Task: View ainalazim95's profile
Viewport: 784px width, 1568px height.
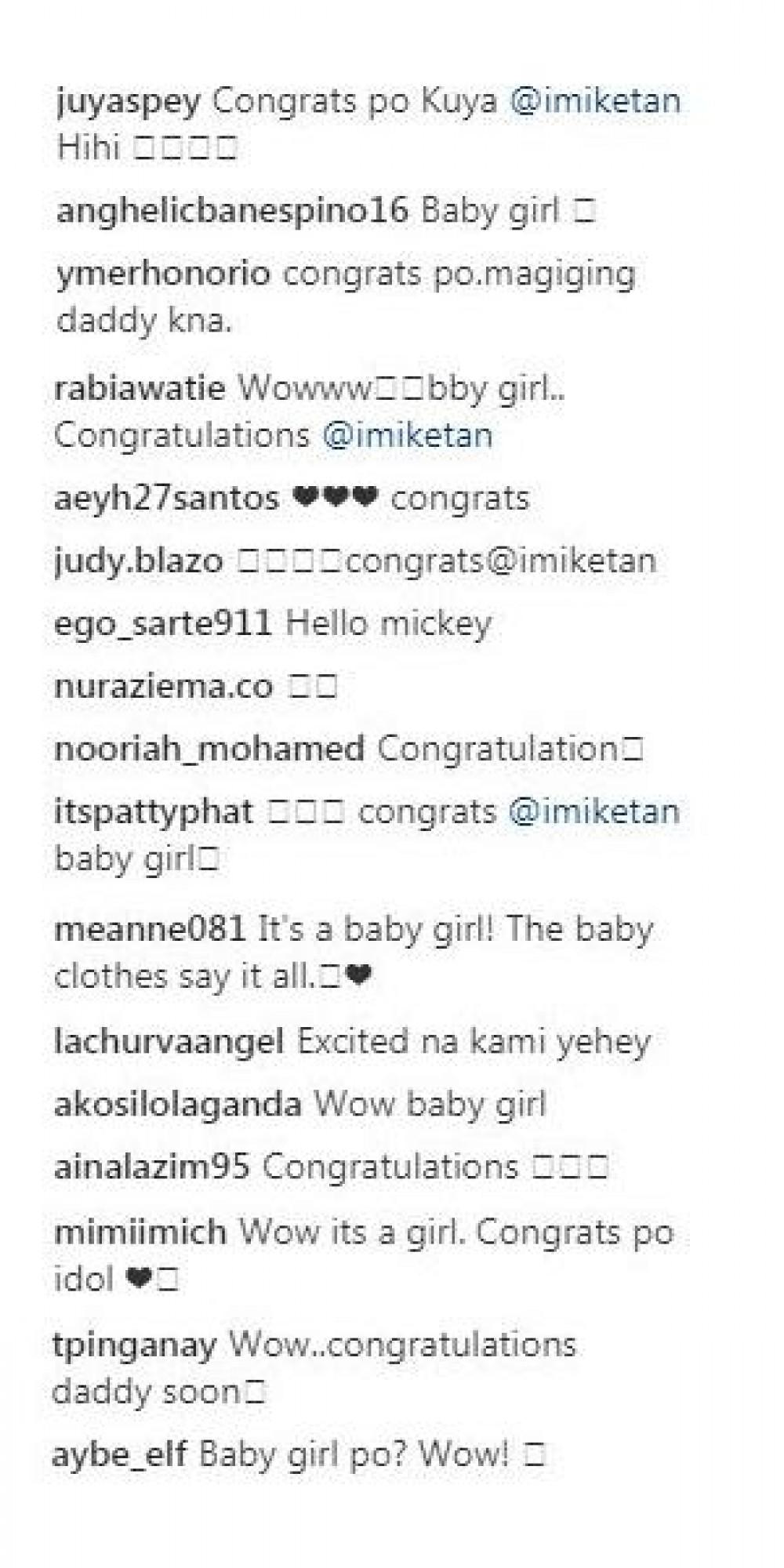Action: (x=152, y=1167)
